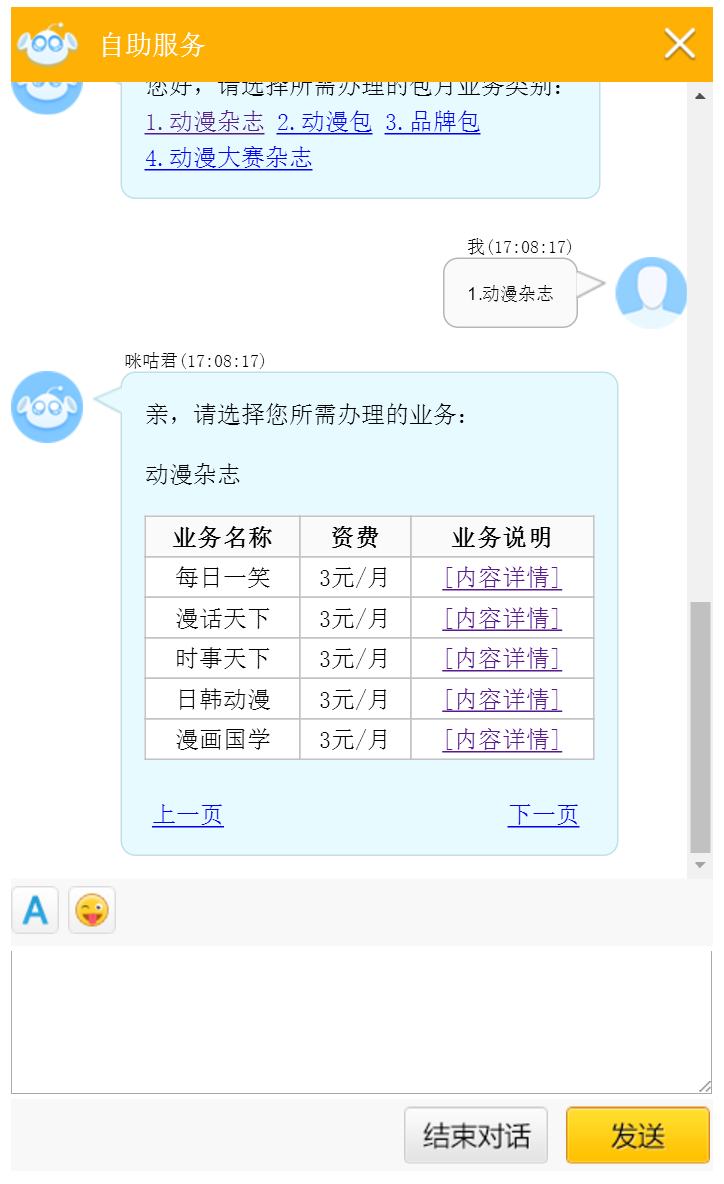The width and height of the screenshot is (724, 1184).
Task: Choose the 2.动漫包 option link
Action: [x=324, y=122]
